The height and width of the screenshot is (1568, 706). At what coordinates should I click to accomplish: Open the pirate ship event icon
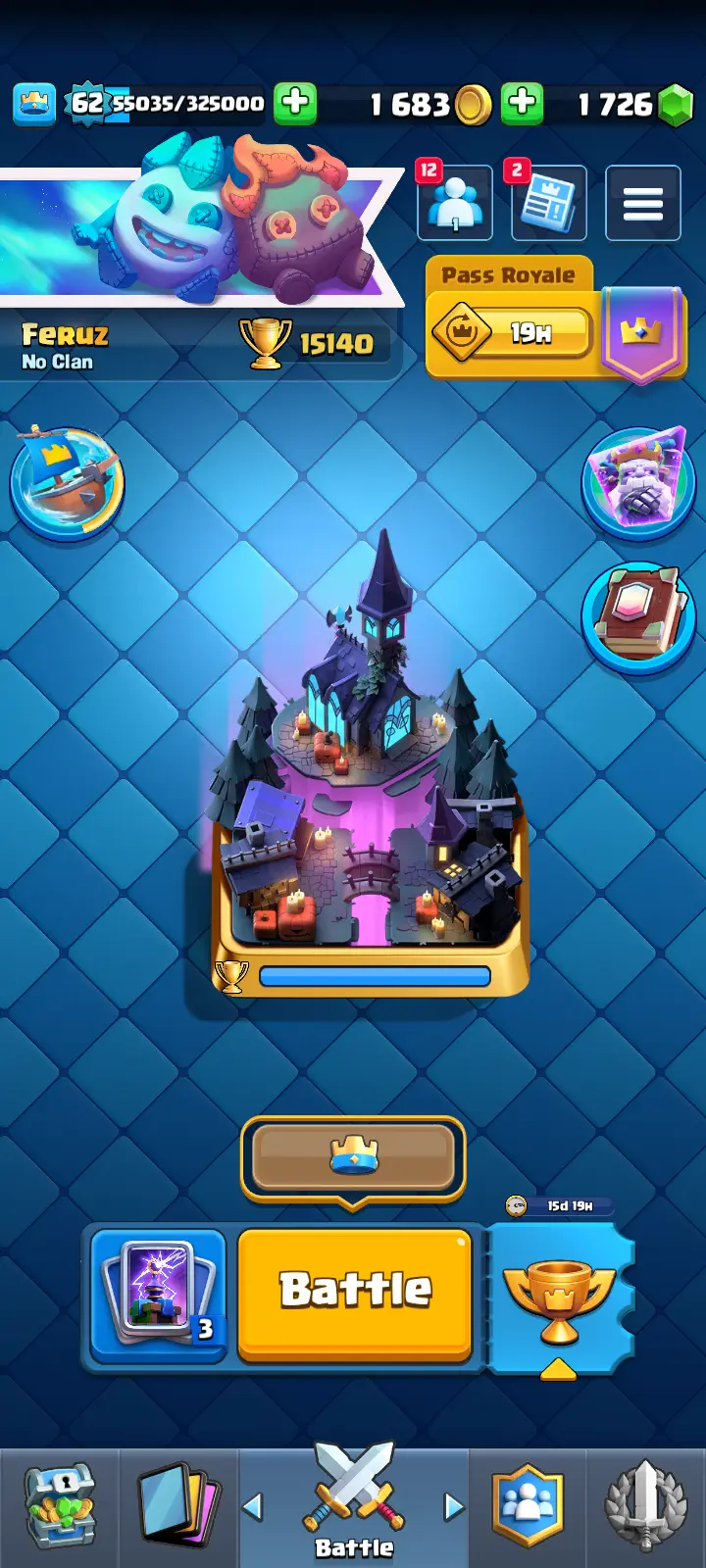[x=66, y=481]
